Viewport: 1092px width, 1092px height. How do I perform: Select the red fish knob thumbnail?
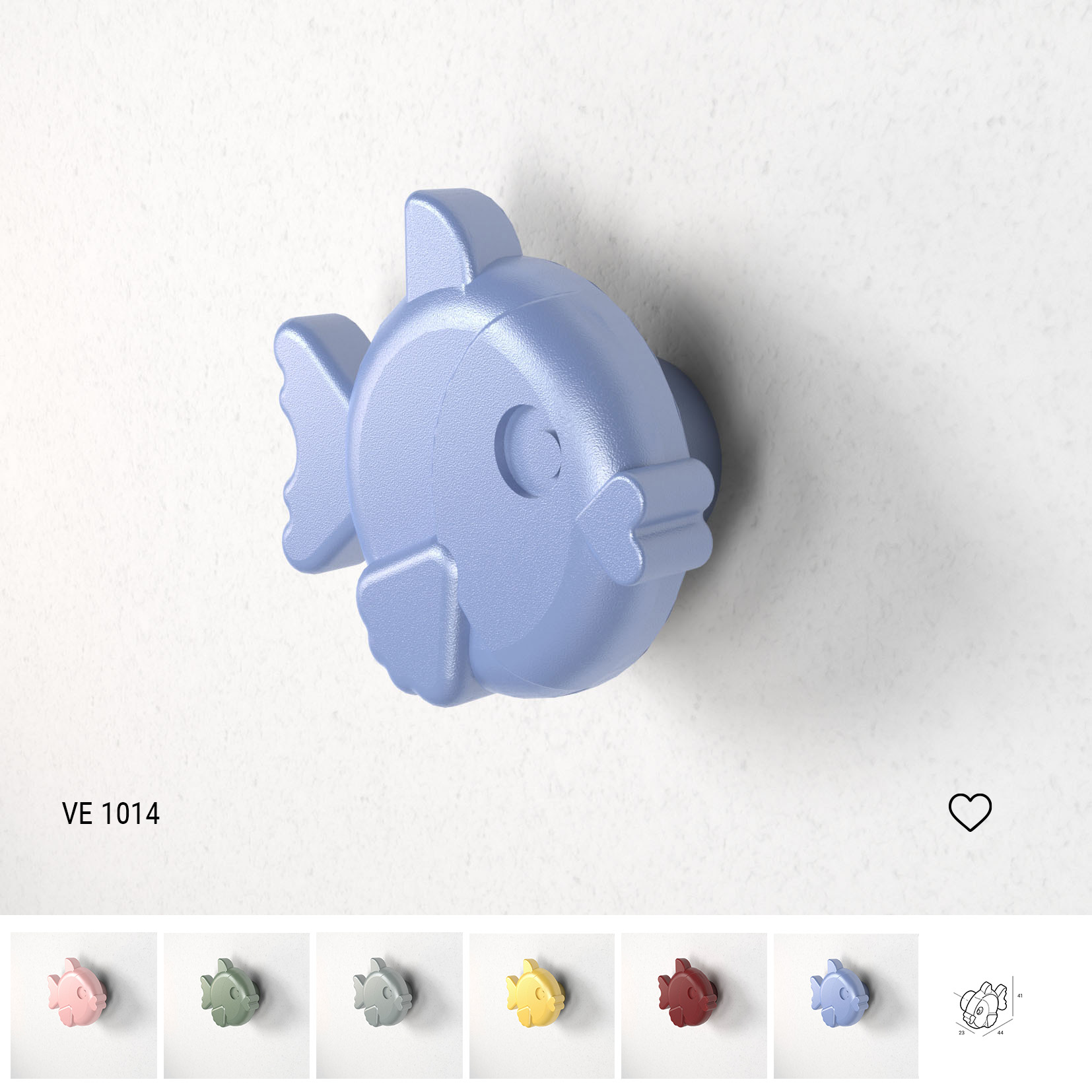coord(694,1004)
